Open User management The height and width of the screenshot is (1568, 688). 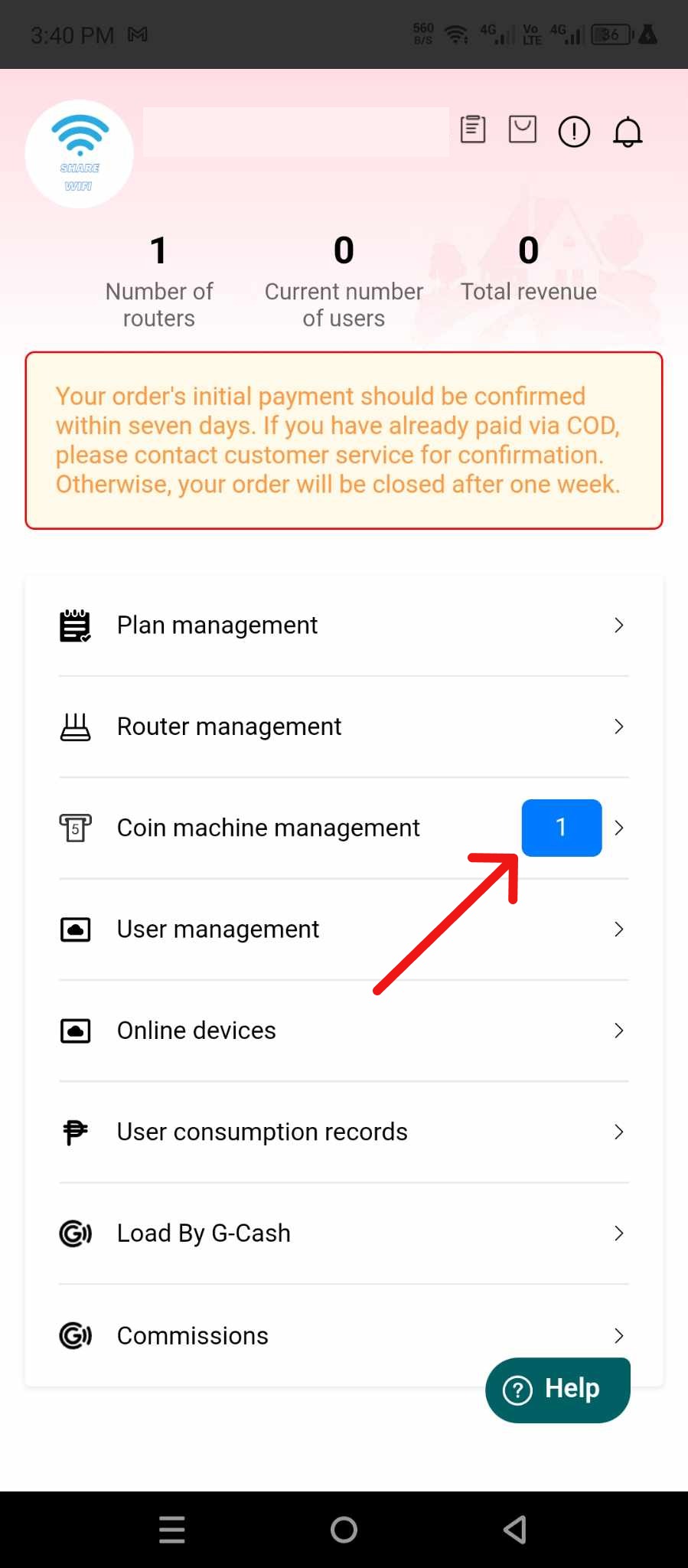point(344,929)
